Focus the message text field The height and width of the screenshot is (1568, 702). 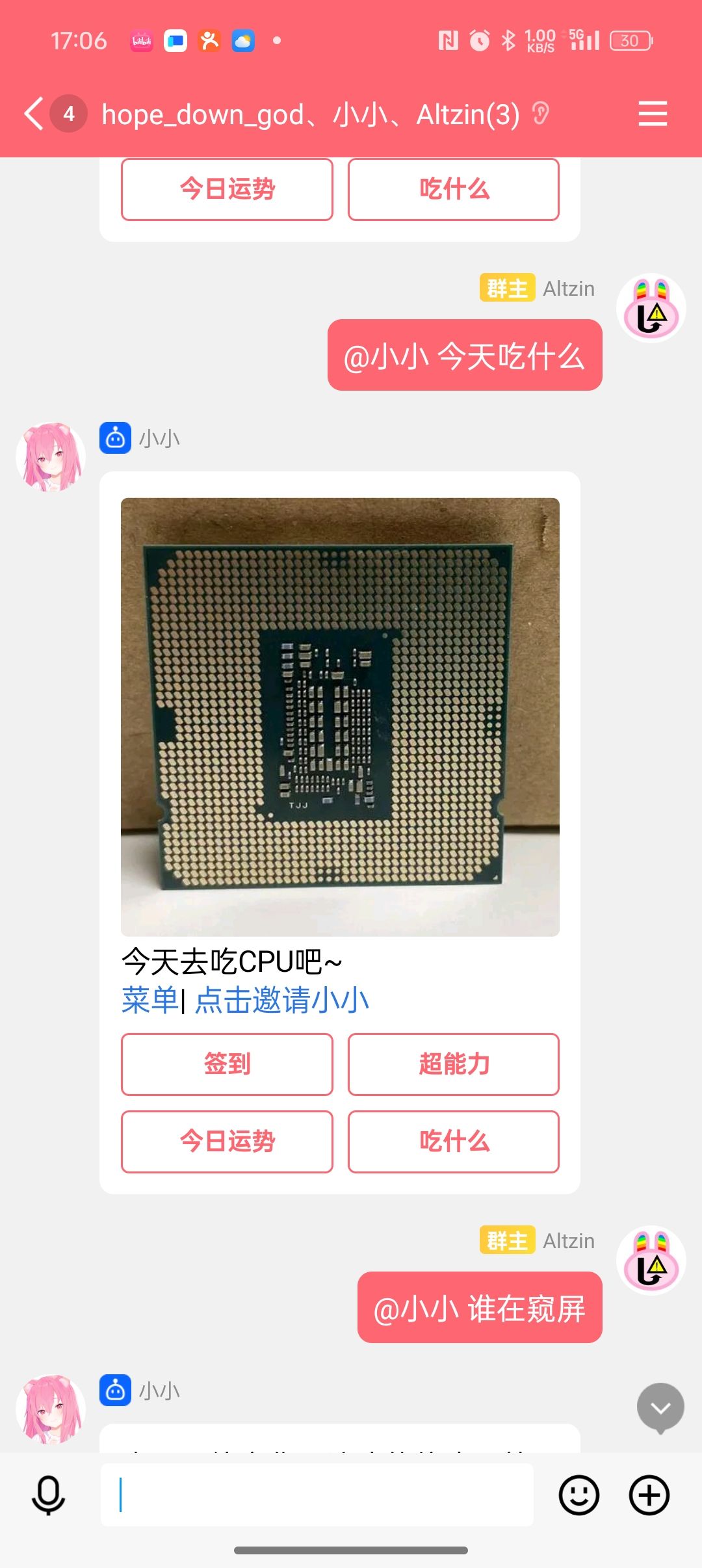(317, 1495)
